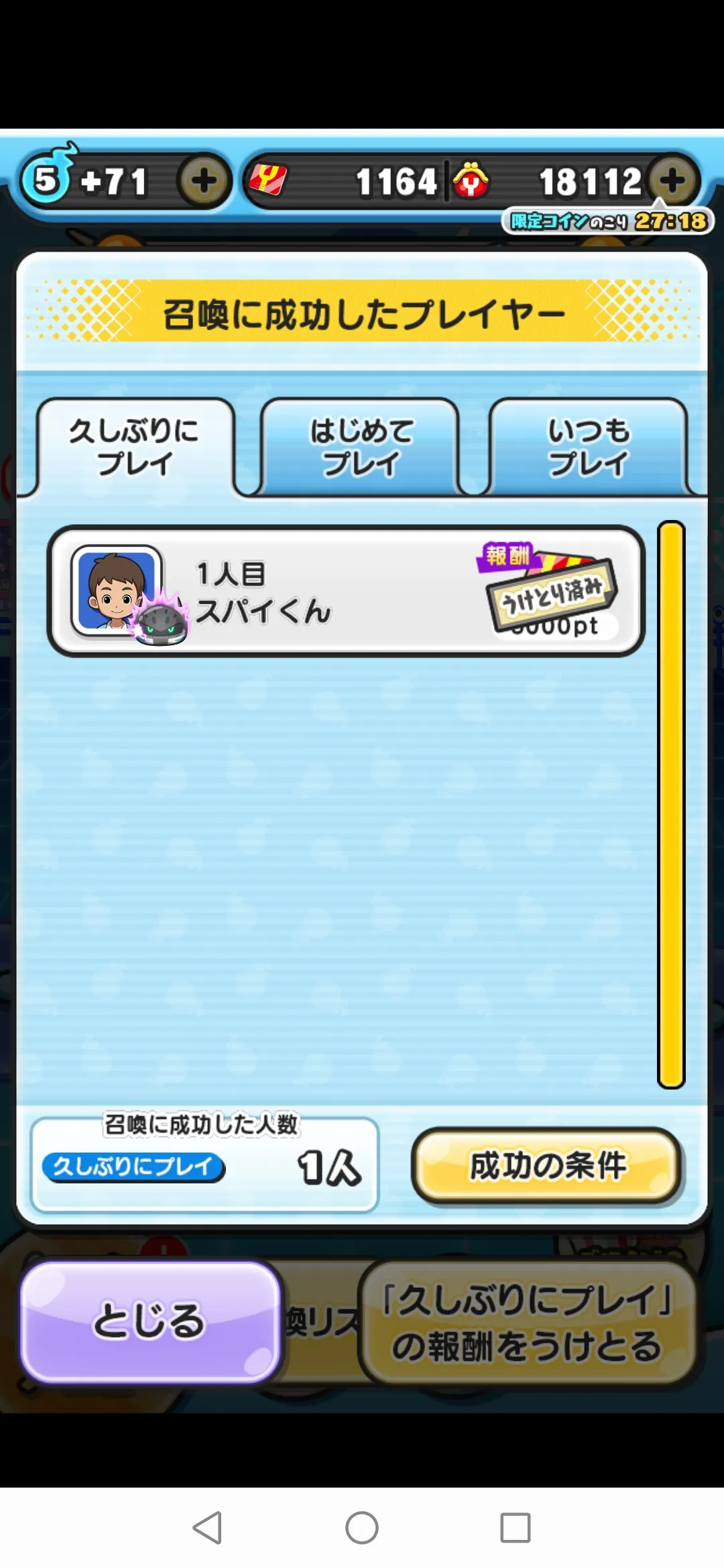Go back with system back button

click(208, 1528)
